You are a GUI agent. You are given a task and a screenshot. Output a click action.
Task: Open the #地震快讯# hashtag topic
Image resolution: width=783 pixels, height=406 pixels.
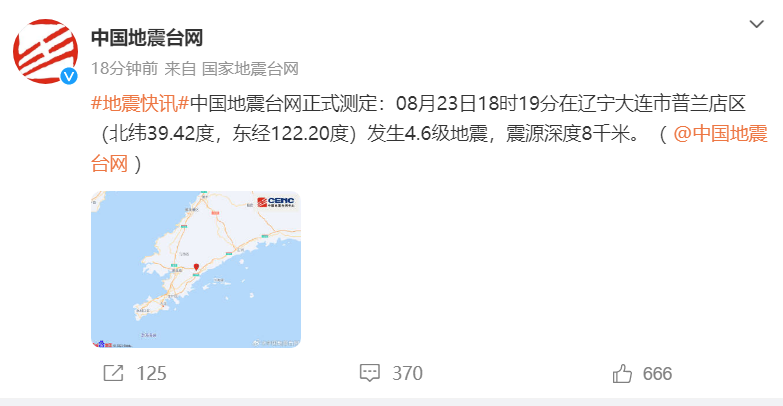(139, 103)
